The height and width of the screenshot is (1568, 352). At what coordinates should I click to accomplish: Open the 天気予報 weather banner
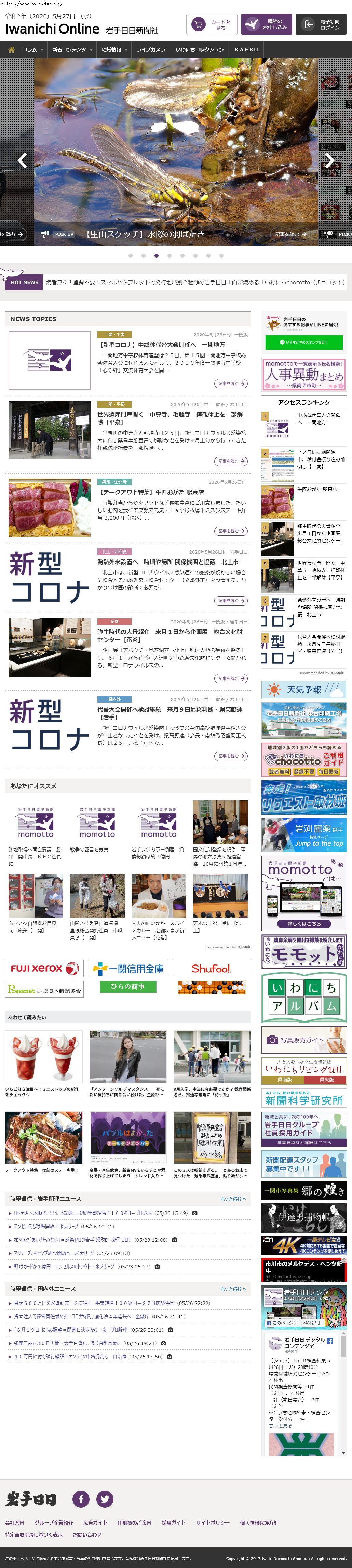(303, 690)
